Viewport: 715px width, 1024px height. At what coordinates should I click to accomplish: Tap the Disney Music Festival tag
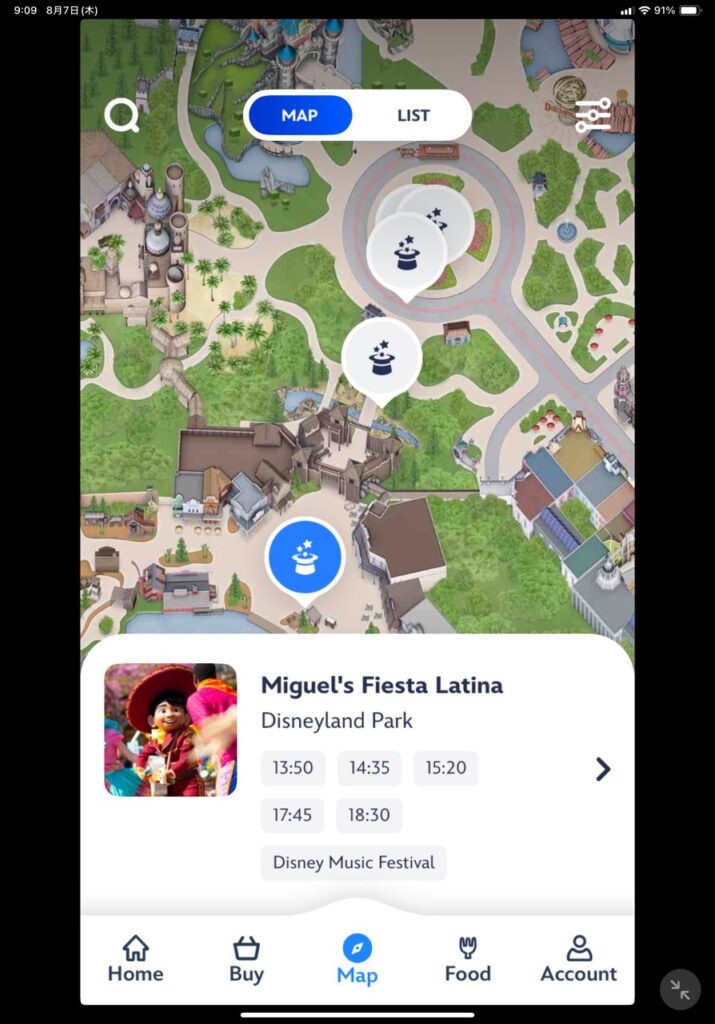(x=353, y=862)
